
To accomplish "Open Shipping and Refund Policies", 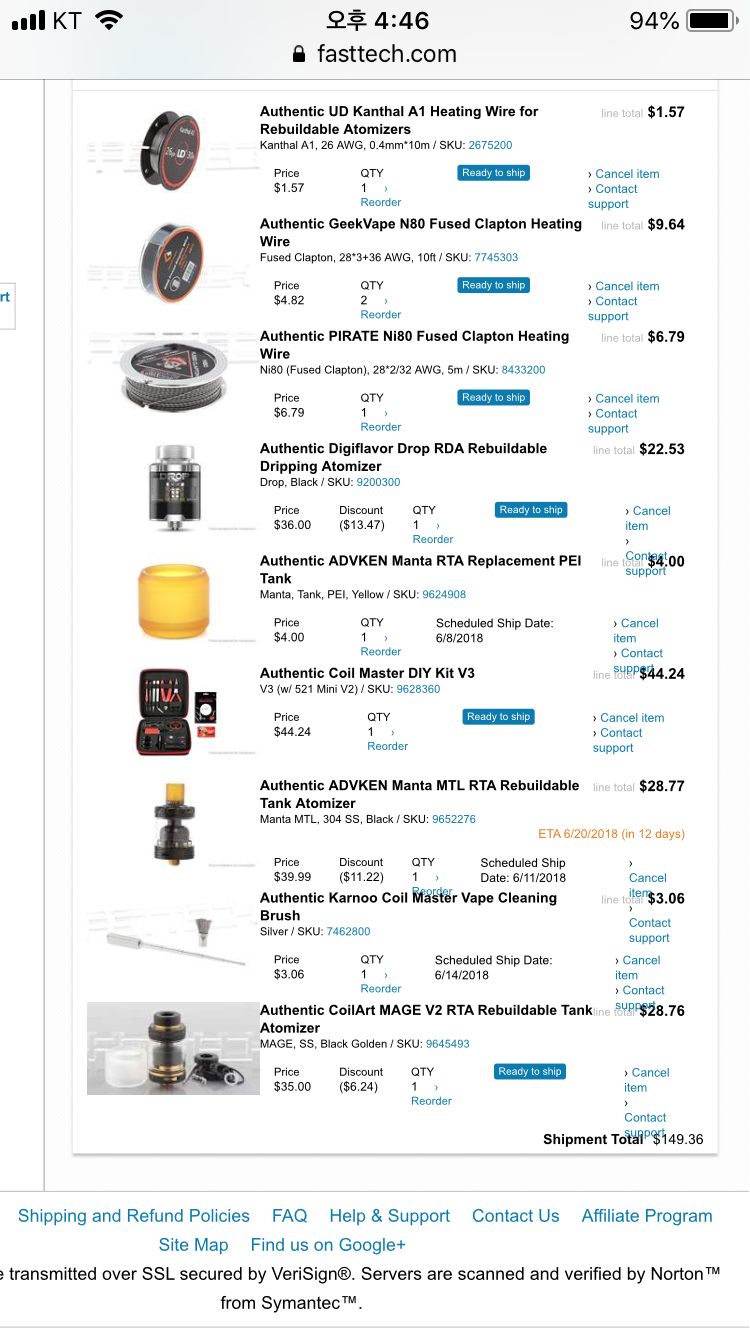I will [x=134, y=1216].
